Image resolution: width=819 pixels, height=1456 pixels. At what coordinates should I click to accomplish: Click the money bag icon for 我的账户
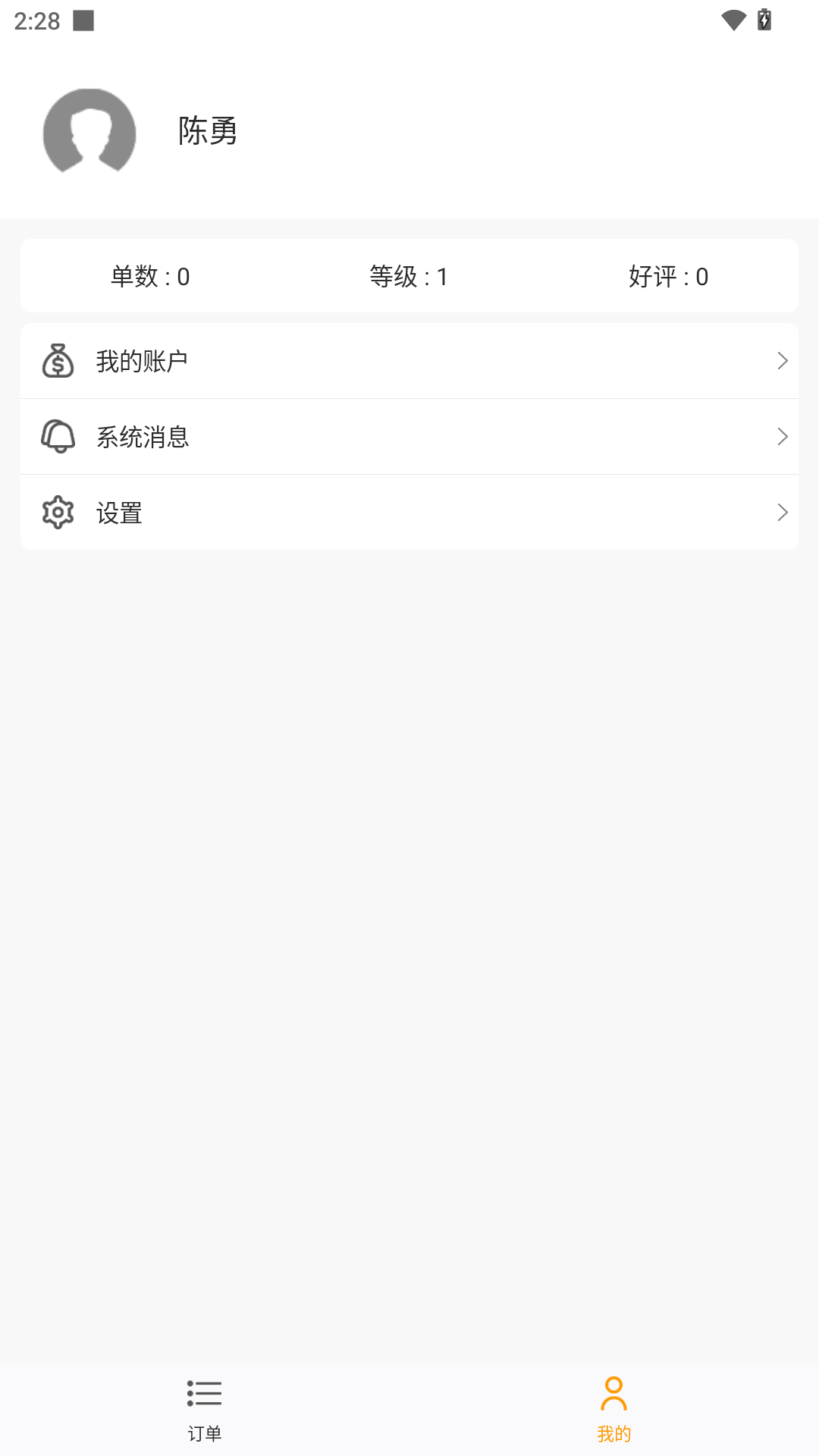(58, 360)
